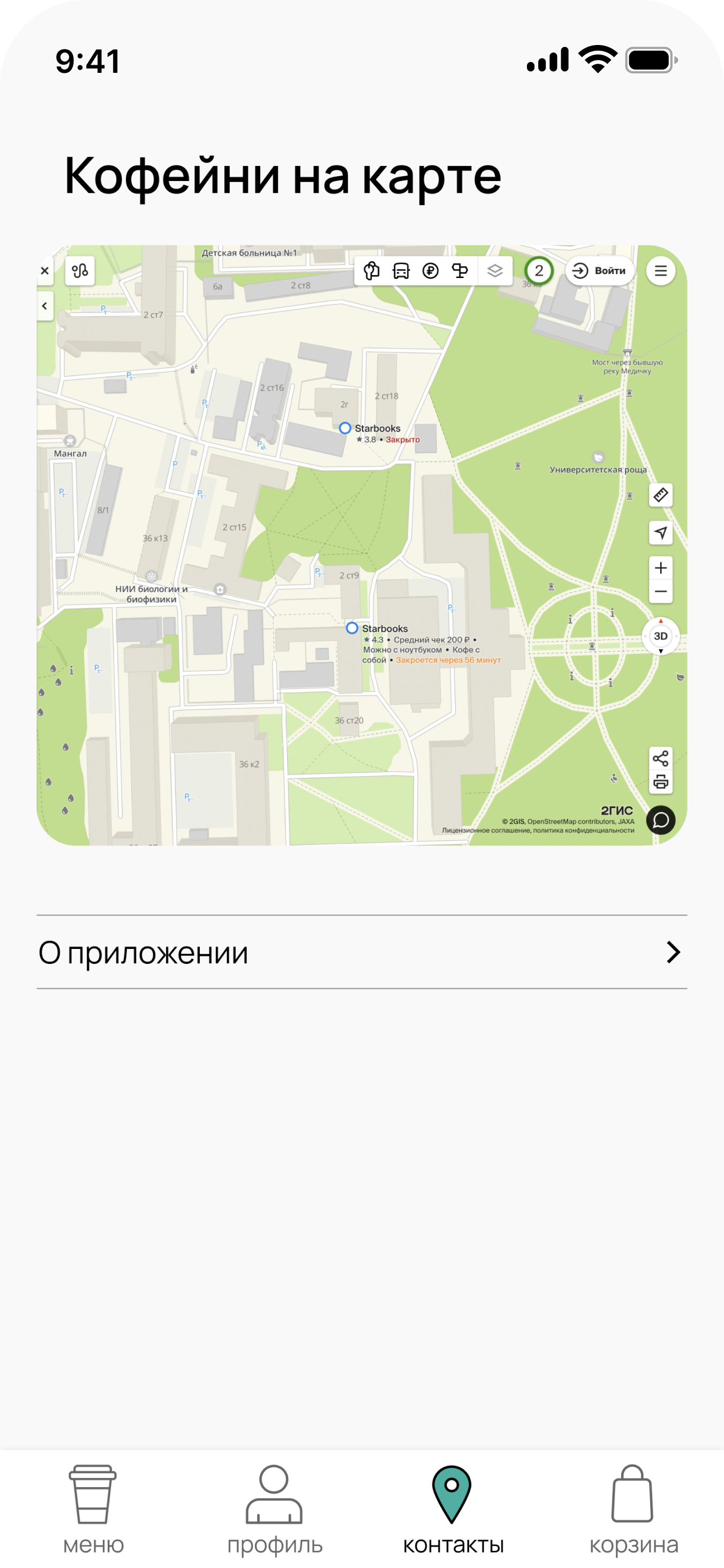Tap the Войти login button
The width and height of the screenshot is (724, 1568).
(600, 271)
